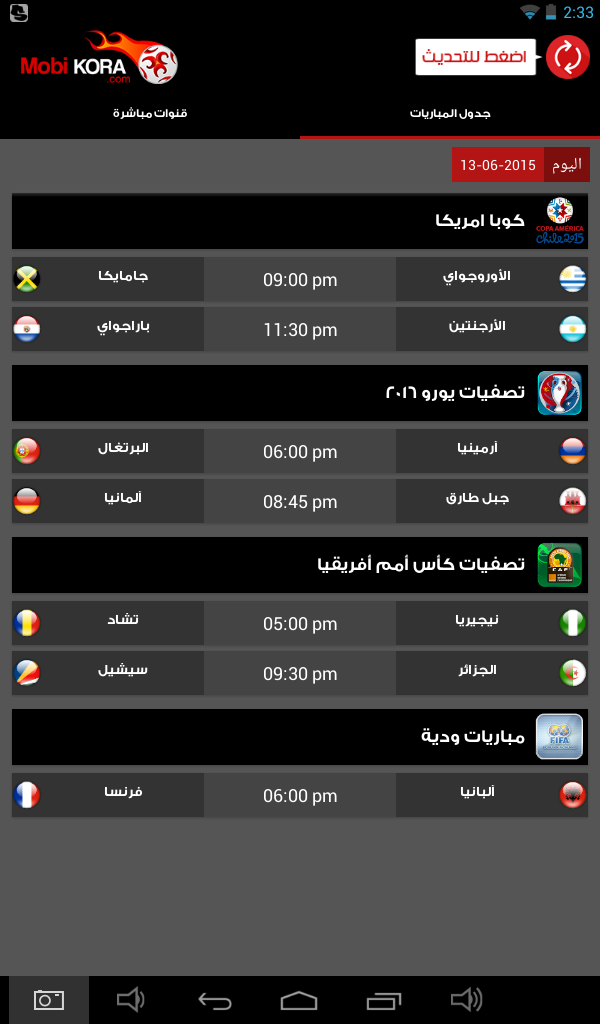View the Armenia vs Portugal match
The height and width of the screenshot is (1024, 600).
pos(300,451)
